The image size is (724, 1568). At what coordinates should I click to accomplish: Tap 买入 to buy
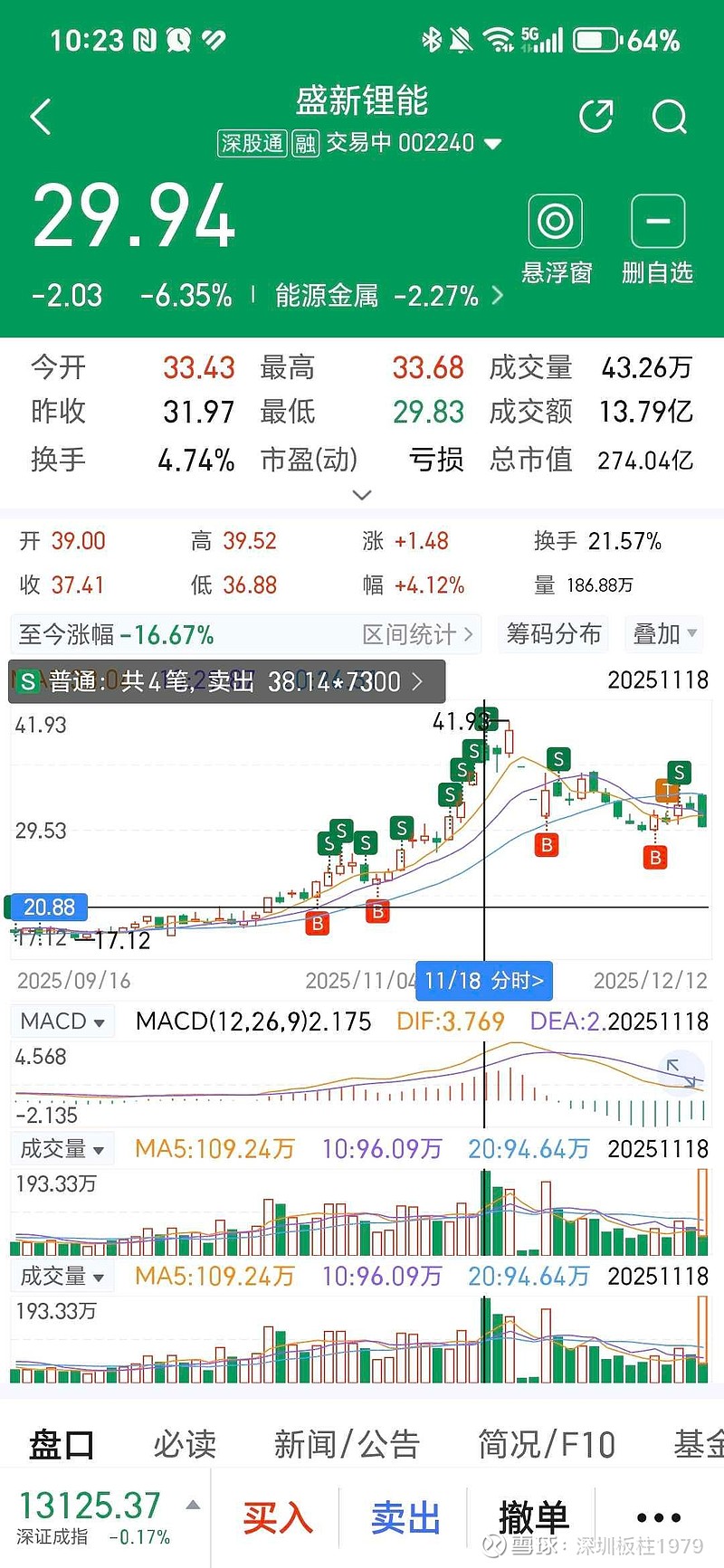(277, 1518)
